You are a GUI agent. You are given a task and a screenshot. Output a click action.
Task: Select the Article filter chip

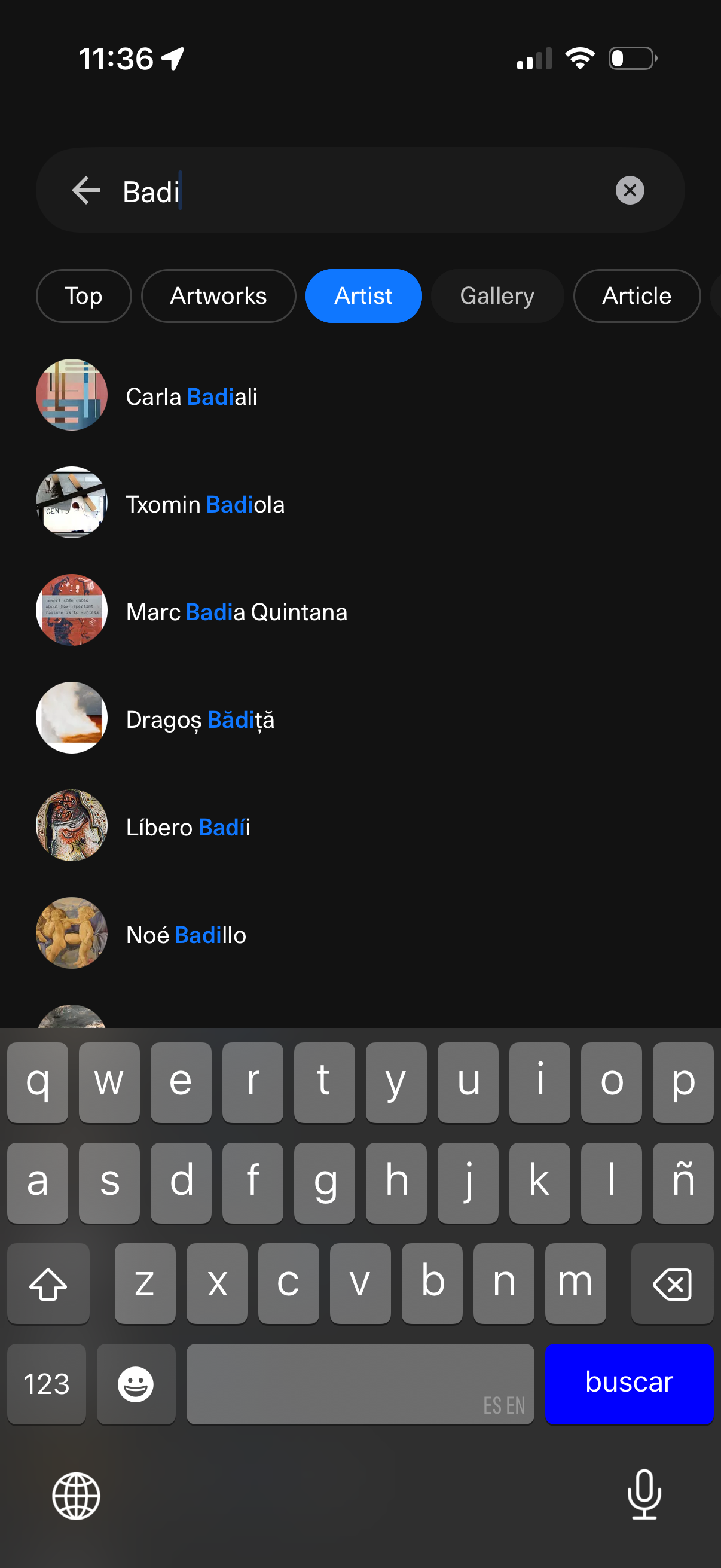pos(636,296)
